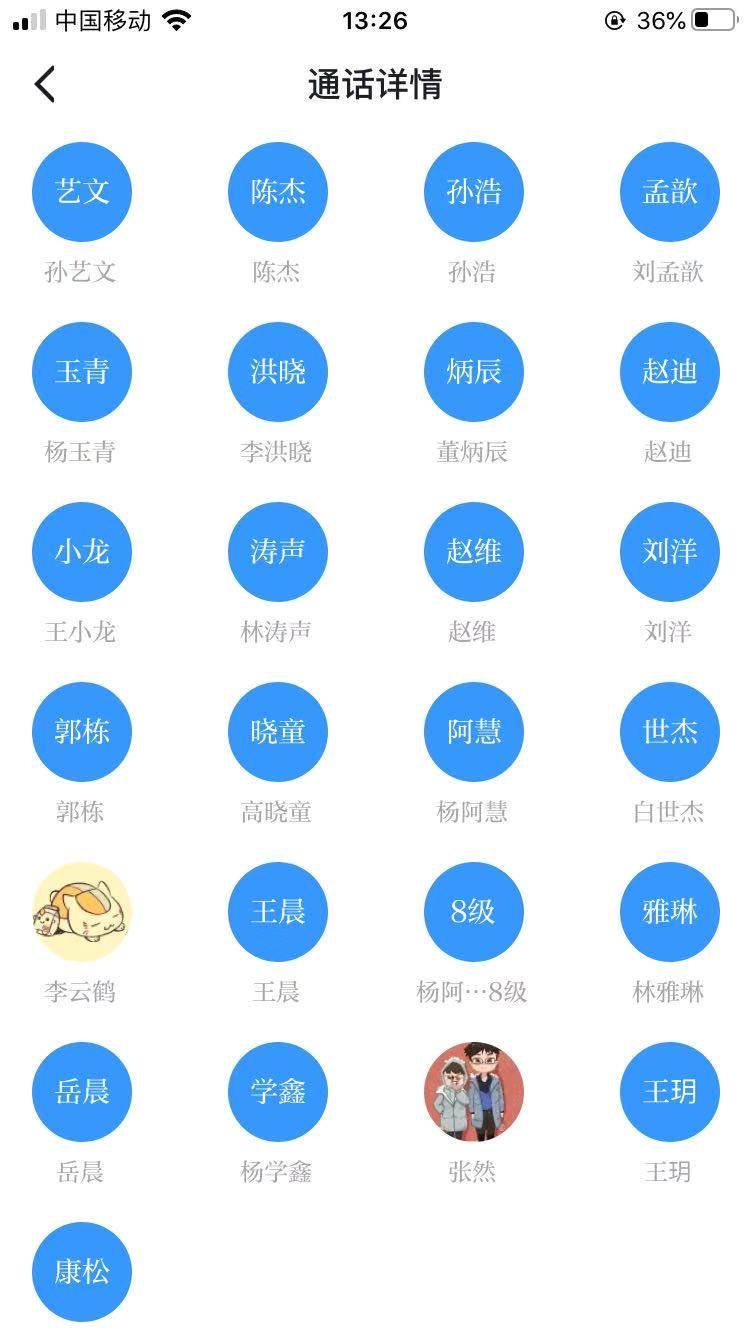Tap the back arrow to exit call details
Screen dimensions: 750x1334
point(44,84)
